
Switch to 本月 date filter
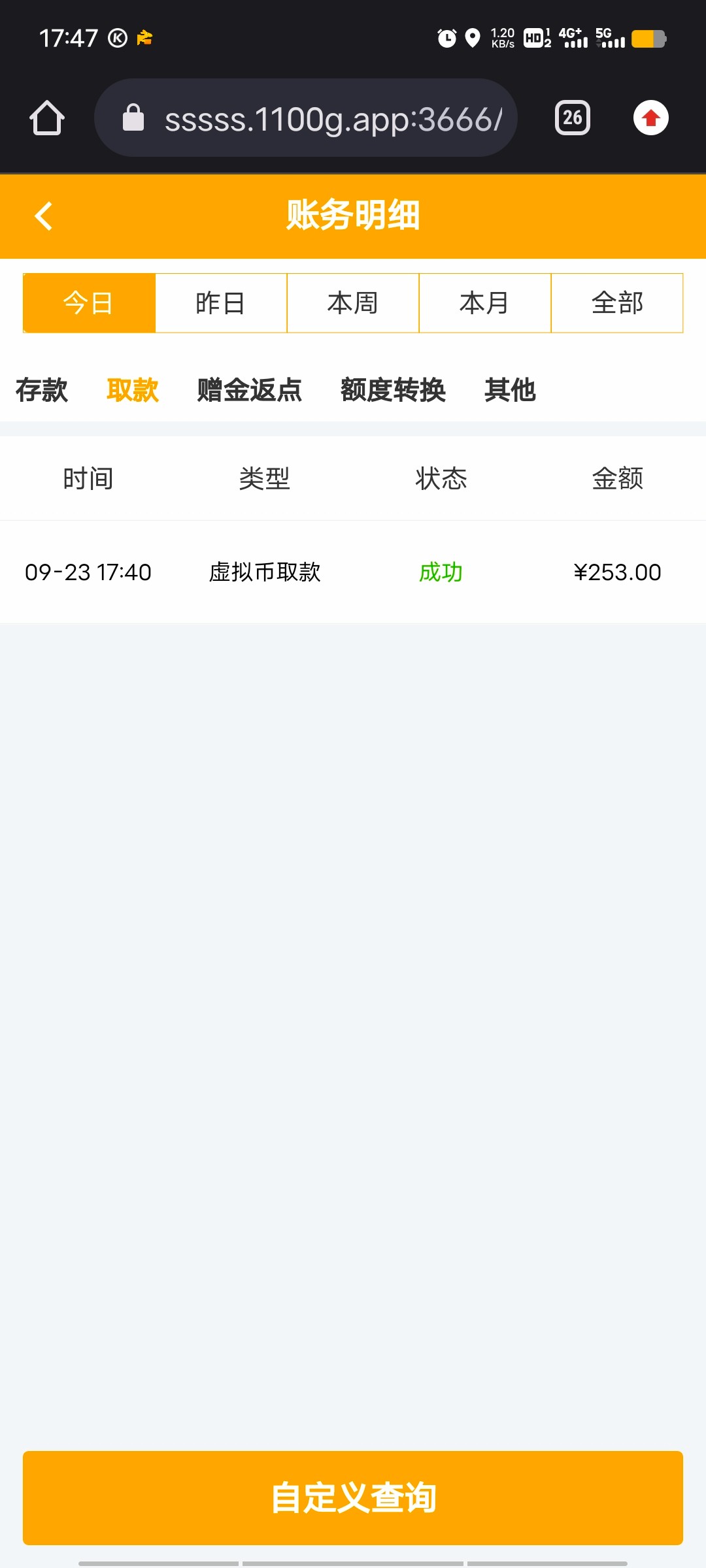484,303
